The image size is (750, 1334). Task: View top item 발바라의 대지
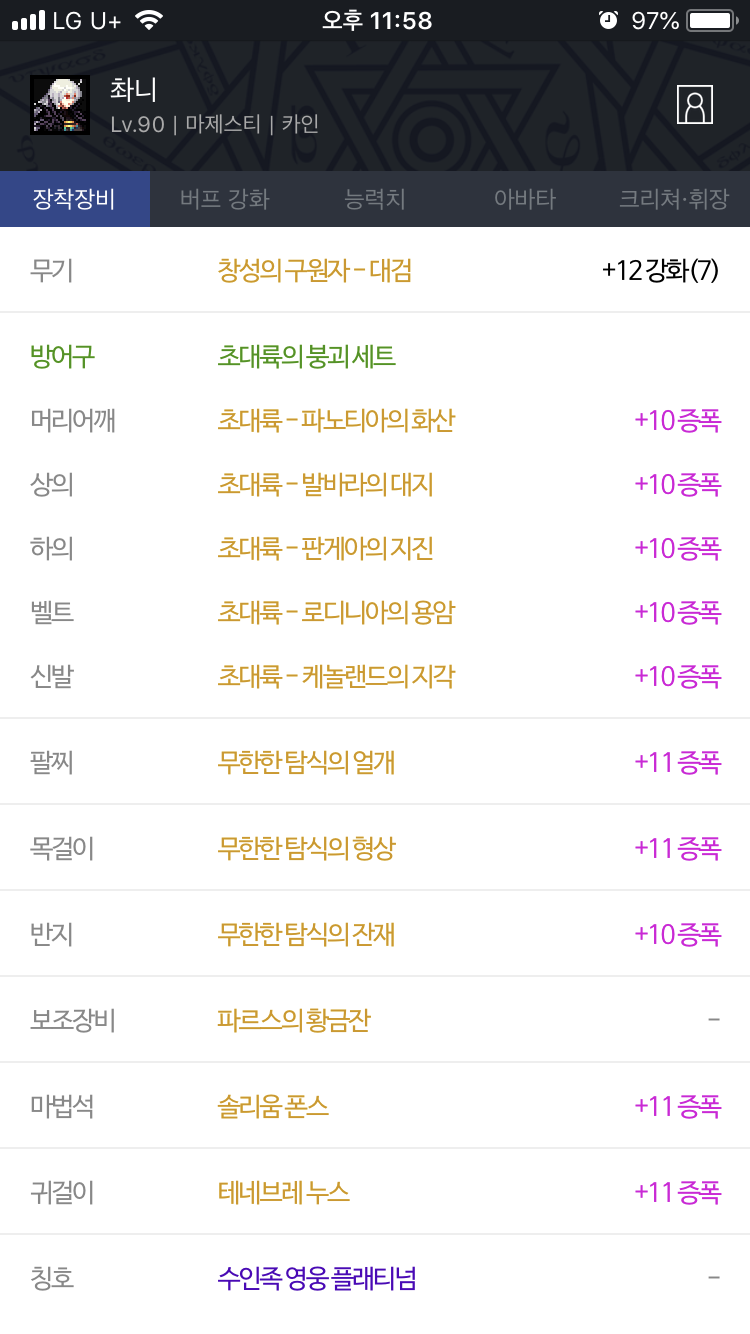pyautogui.click(x=325, y=484)
